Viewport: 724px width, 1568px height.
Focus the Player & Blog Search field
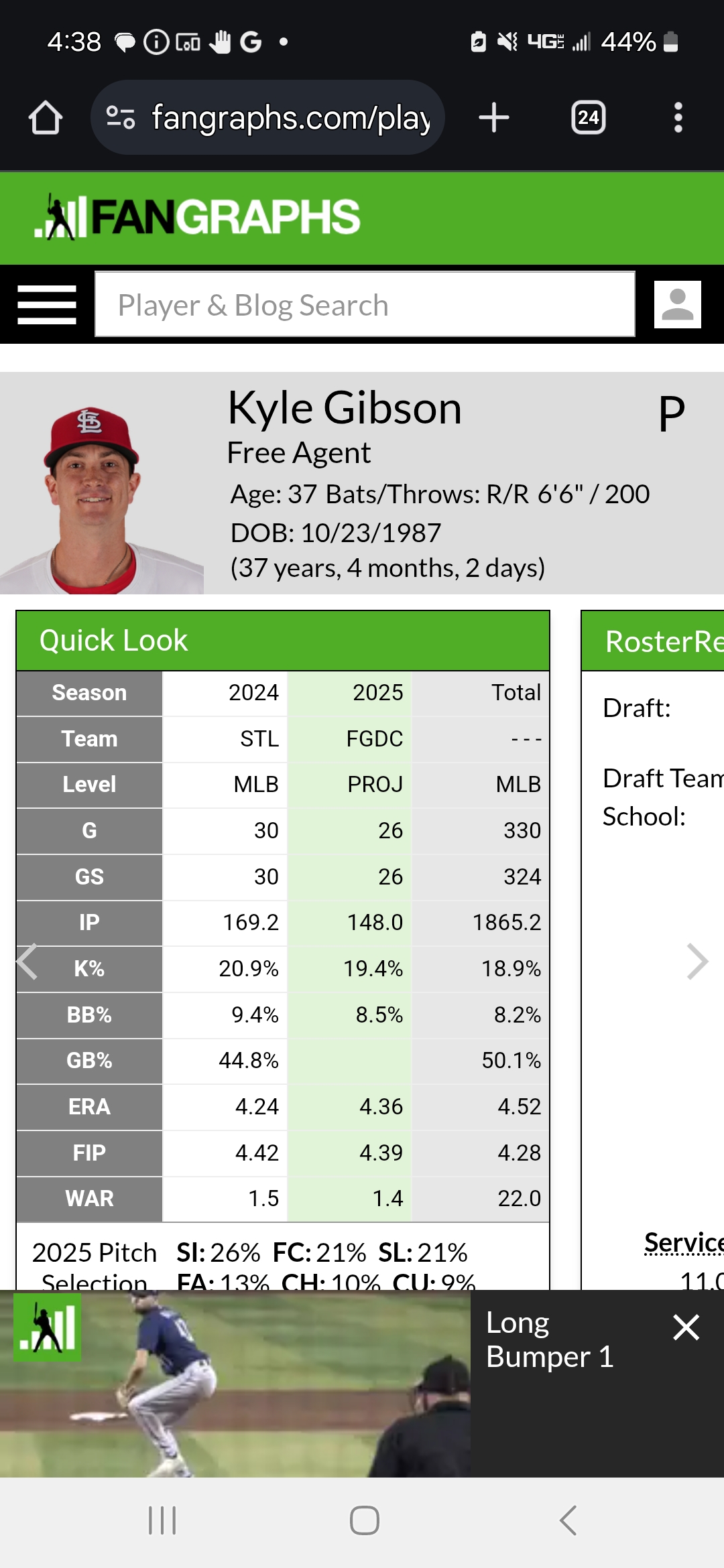(365, 305)
